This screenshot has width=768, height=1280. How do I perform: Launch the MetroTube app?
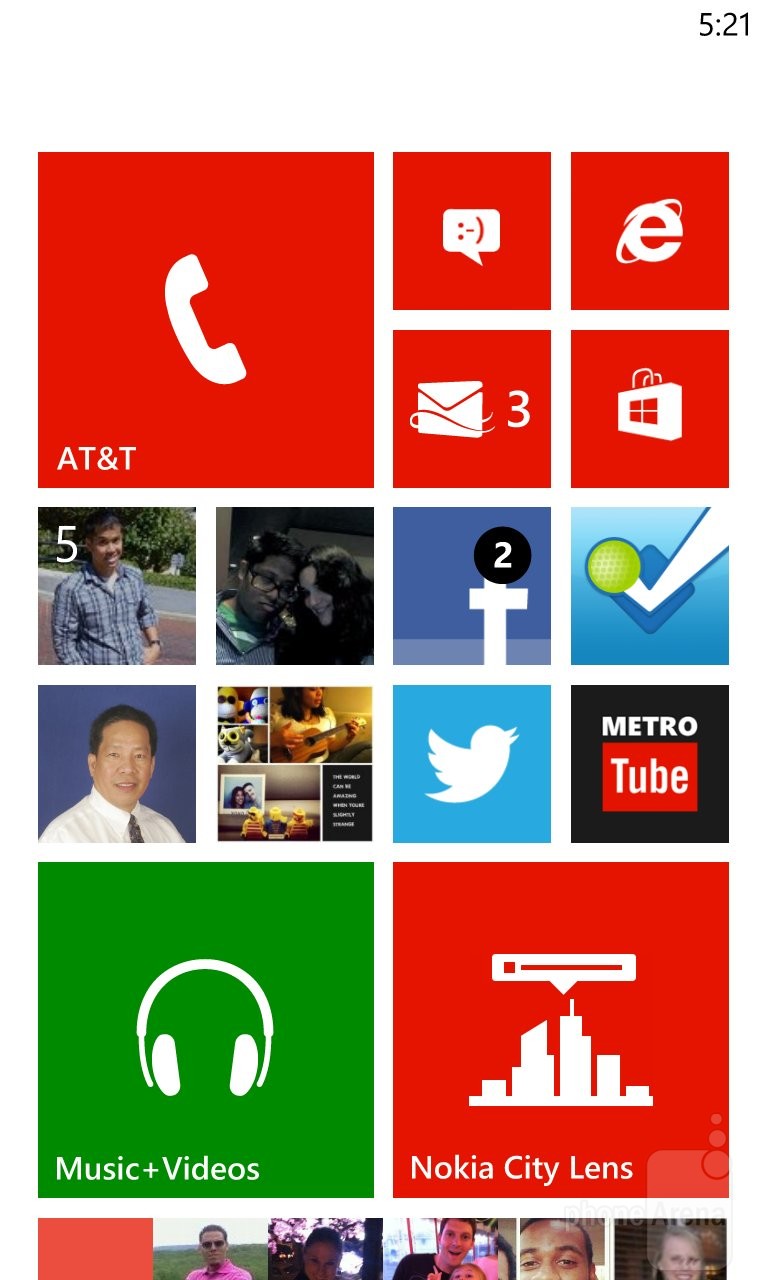tap(649, 764)
